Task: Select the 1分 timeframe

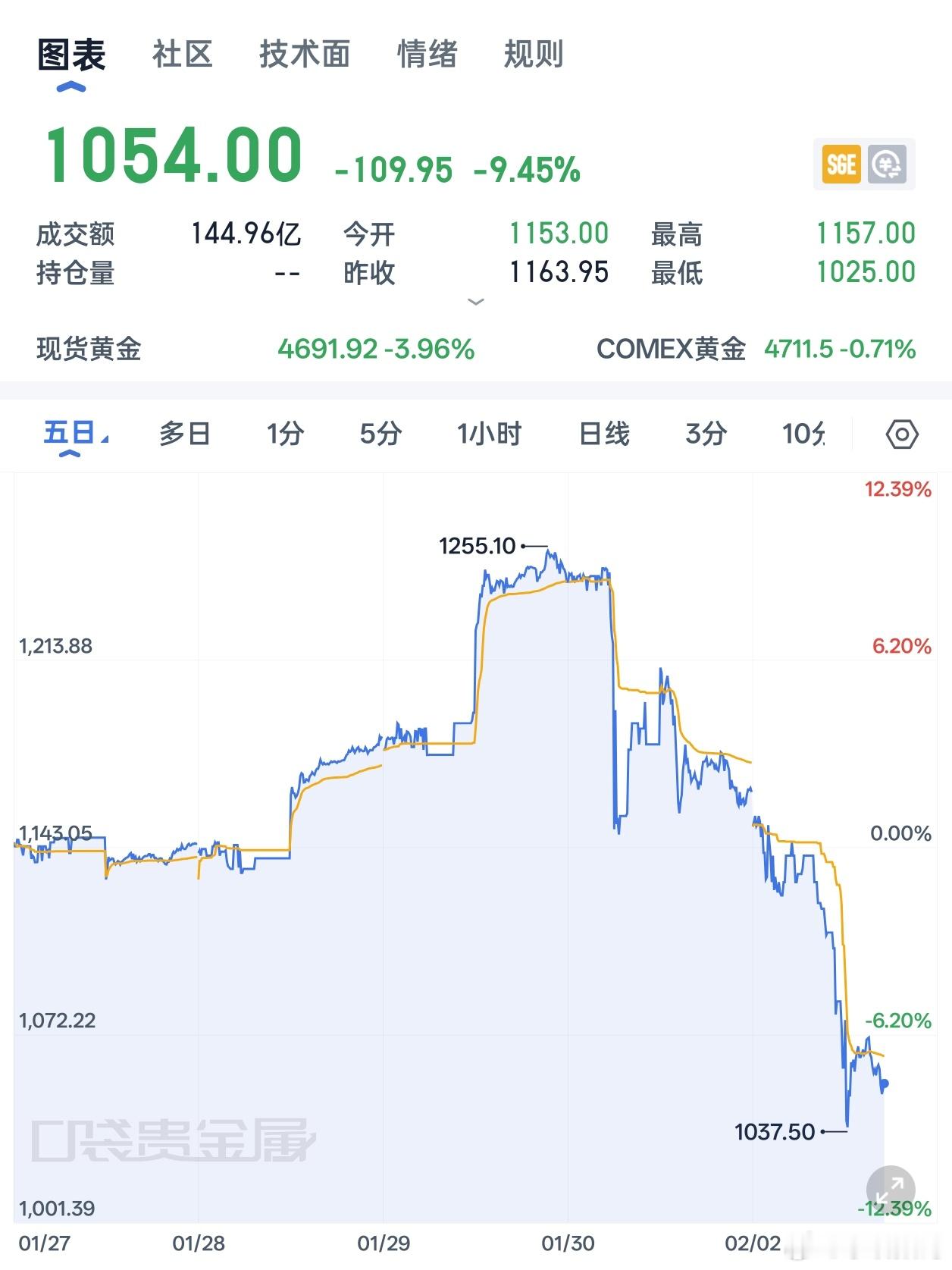Action: point(283,434)
